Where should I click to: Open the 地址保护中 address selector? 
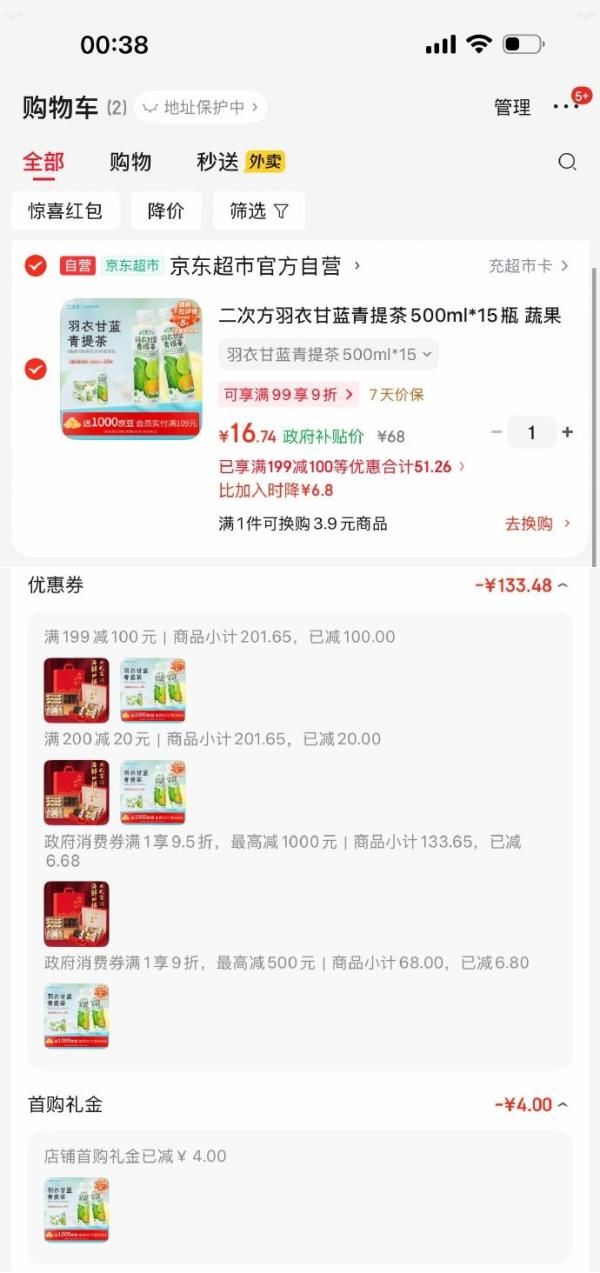pyautogui.click(x=201, y=107)
